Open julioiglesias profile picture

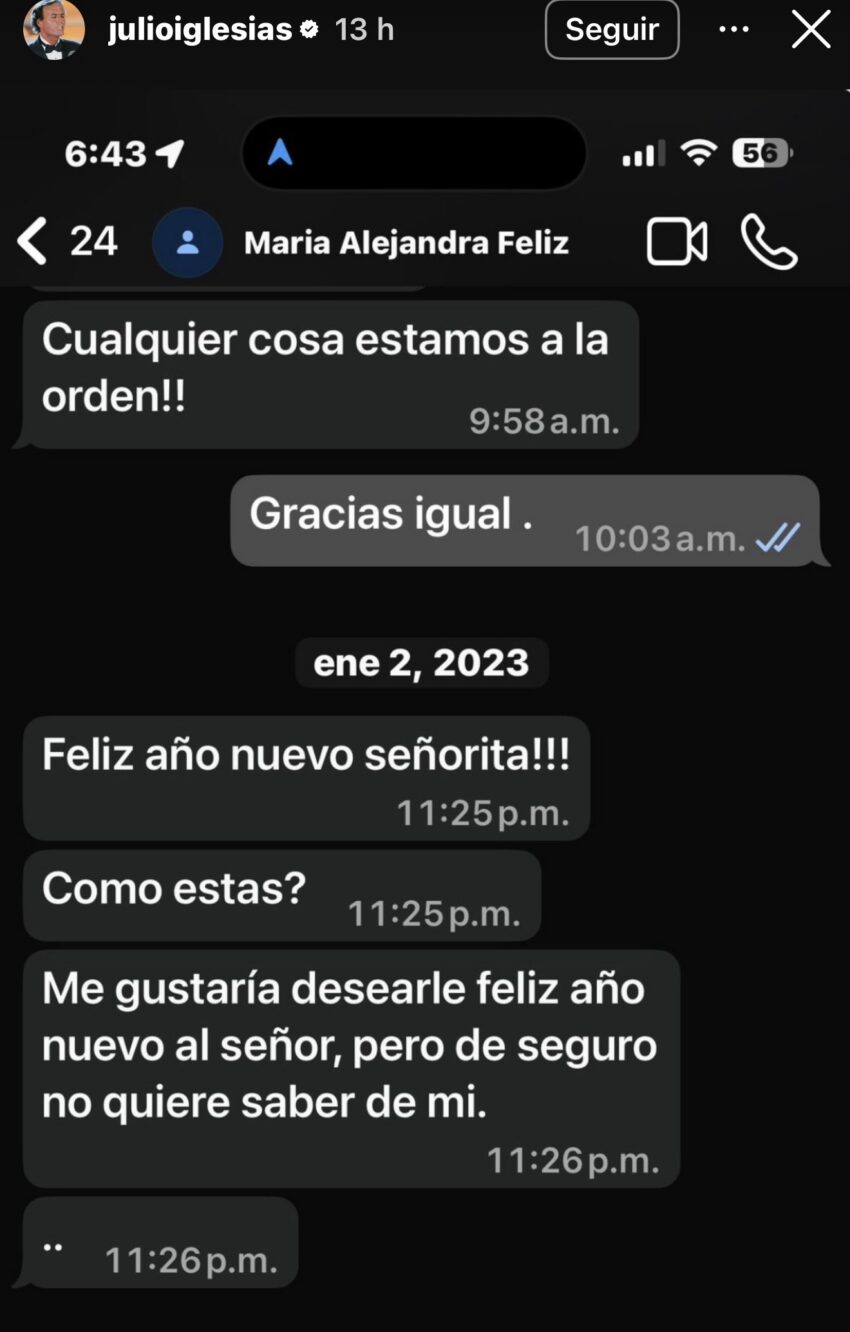click(54, 30)
